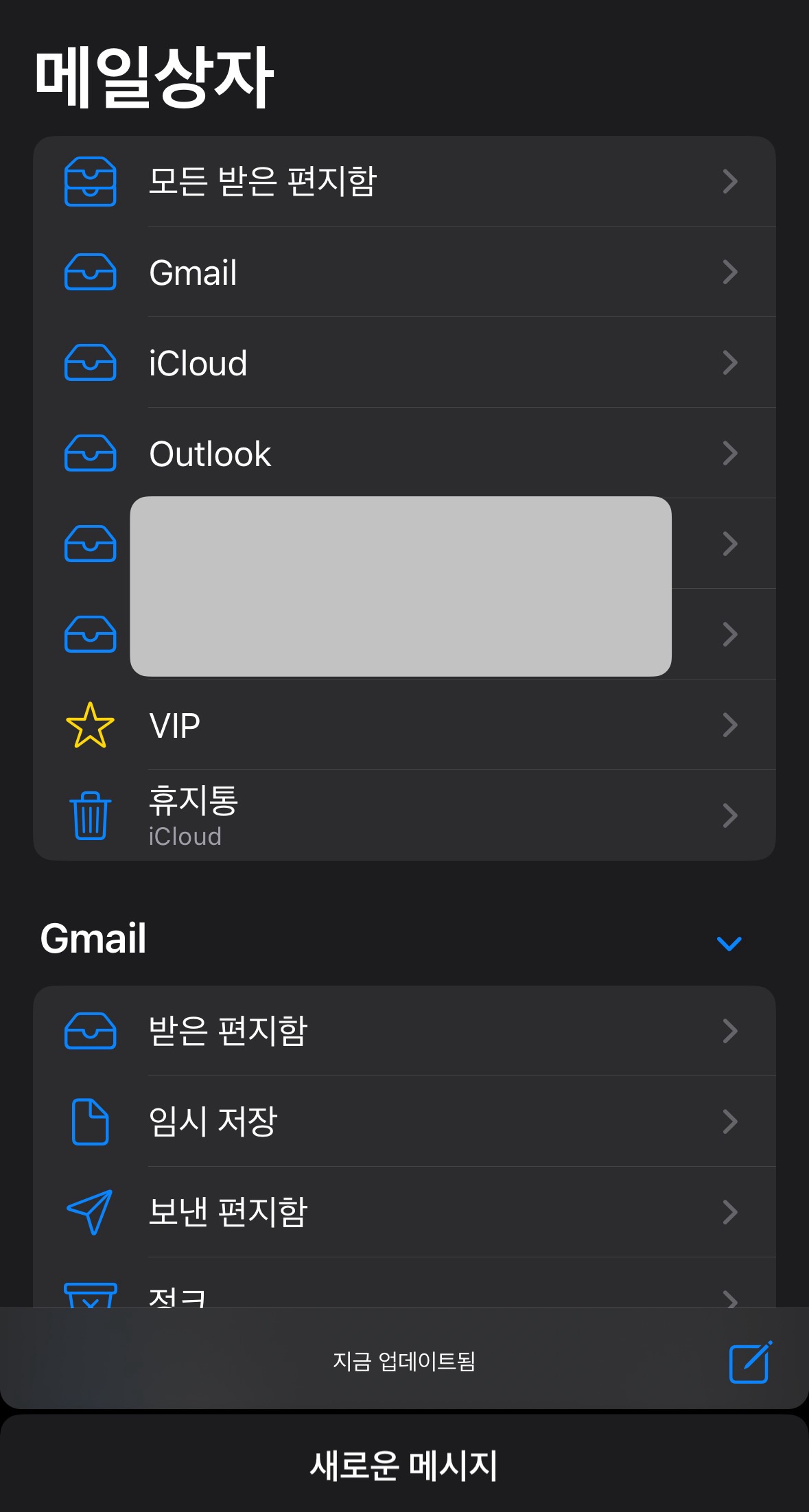The height and width of the screenshot is (1512, 809).
Task: Open the 임시 저장 drafts folder
Action: (403, 1121)
